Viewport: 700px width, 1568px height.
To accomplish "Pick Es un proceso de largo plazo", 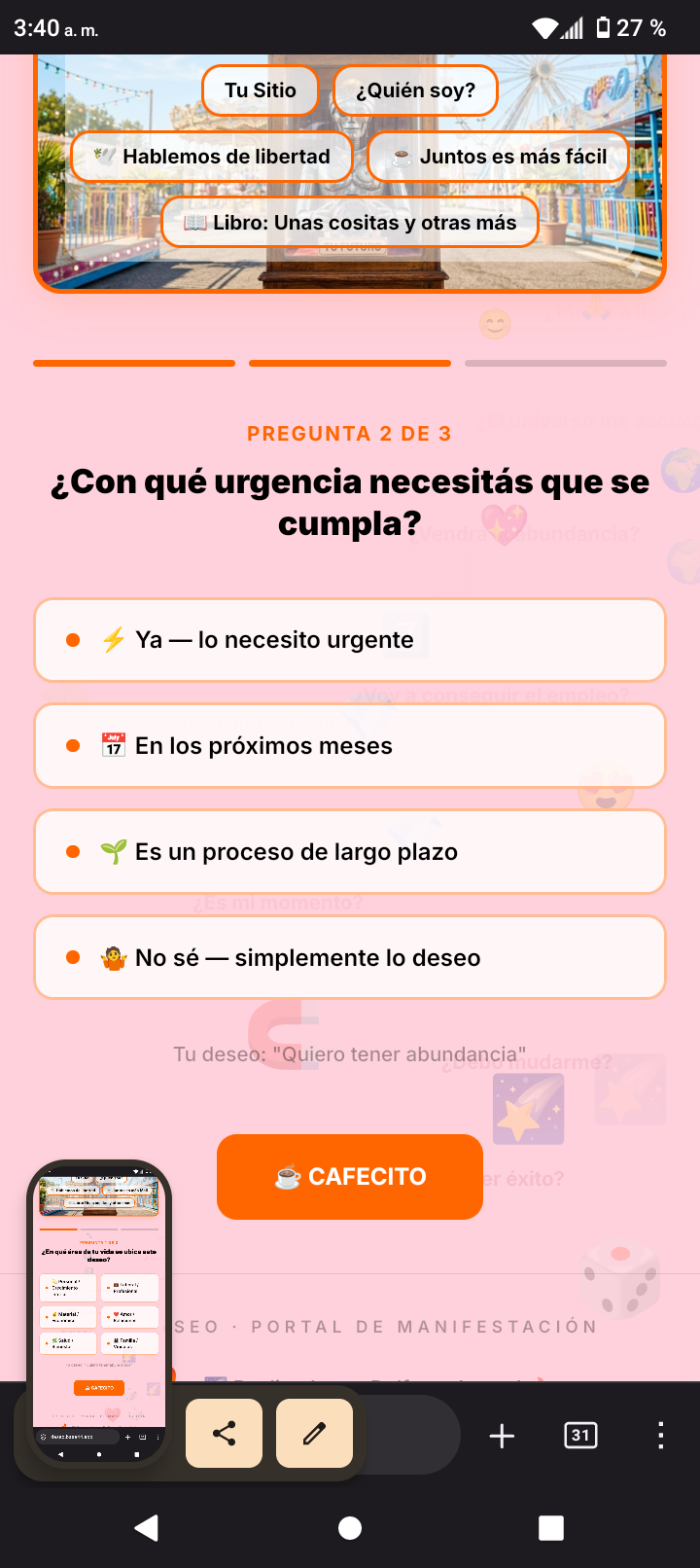I will [x=350, y=852].
